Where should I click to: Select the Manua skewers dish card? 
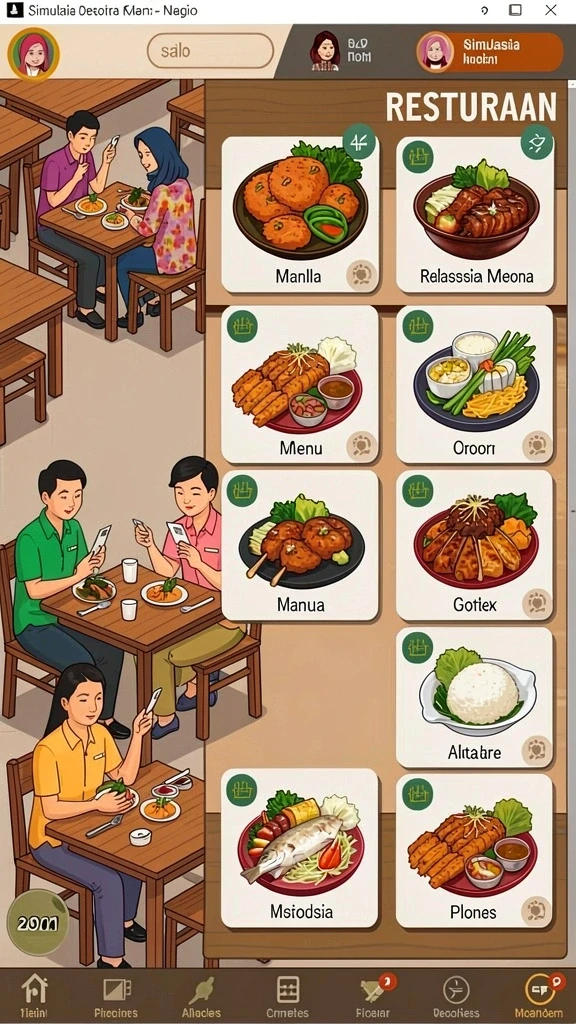click(300, 545)
